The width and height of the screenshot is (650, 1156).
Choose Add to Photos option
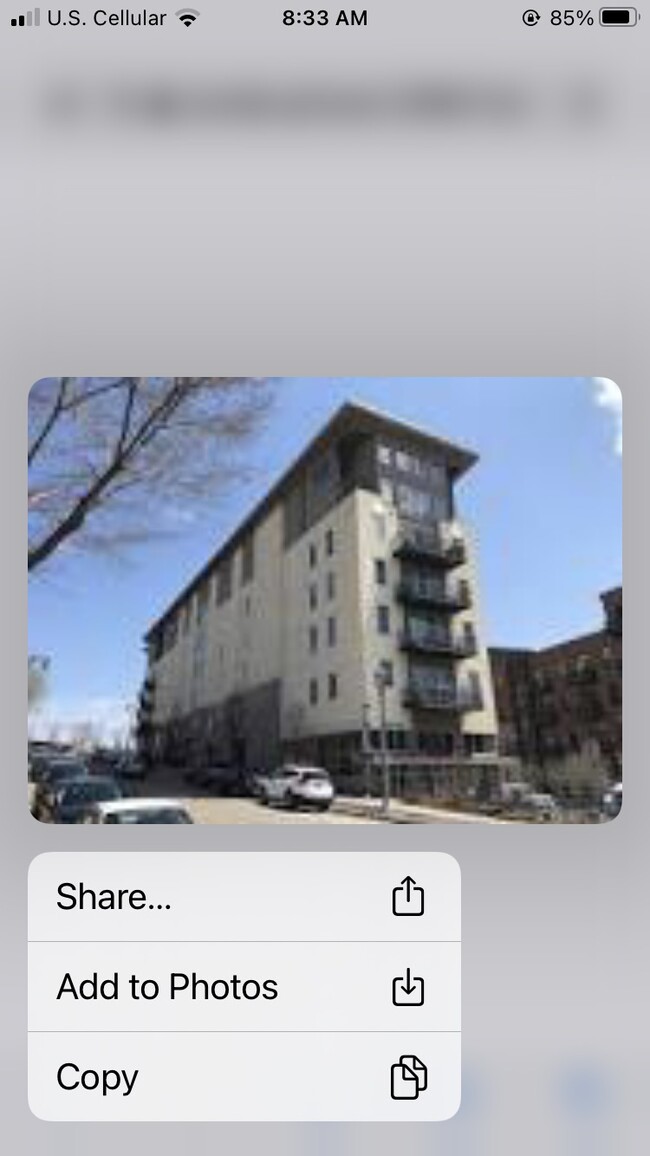tap(243, 987)
